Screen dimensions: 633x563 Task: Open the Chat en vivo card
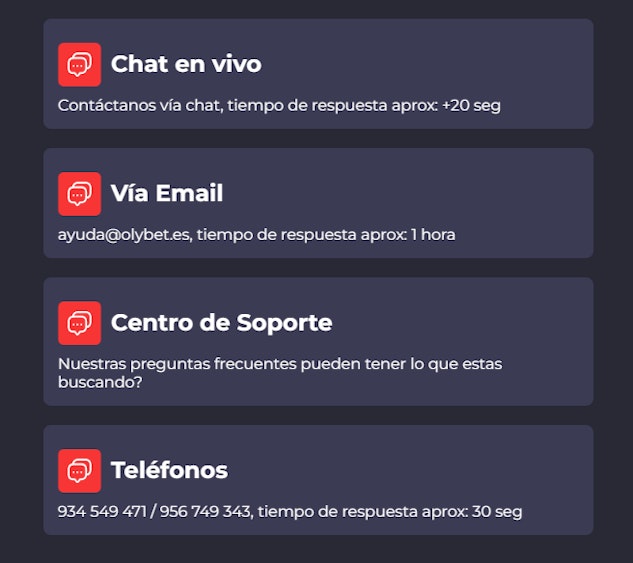pyautogui.click(x=318, y=74)
